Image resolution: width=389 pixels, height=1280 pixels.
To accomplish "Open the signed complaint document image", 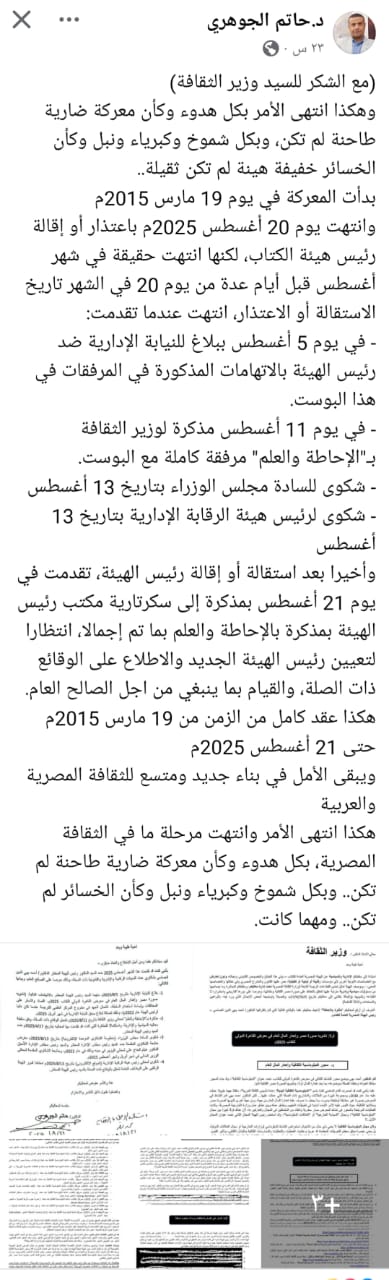I will [x=97, y=1038].
